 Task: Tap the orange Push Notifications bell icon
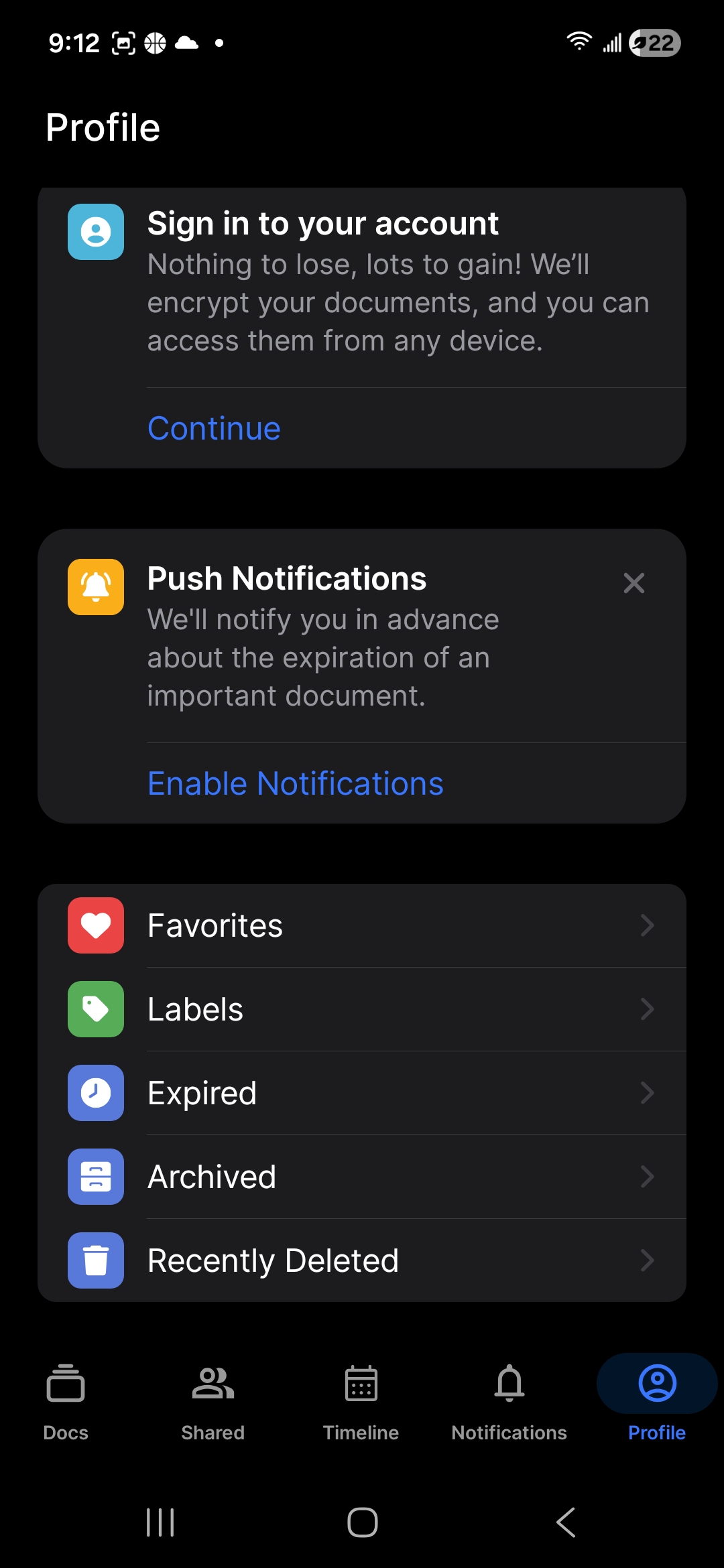coord(95,587)
